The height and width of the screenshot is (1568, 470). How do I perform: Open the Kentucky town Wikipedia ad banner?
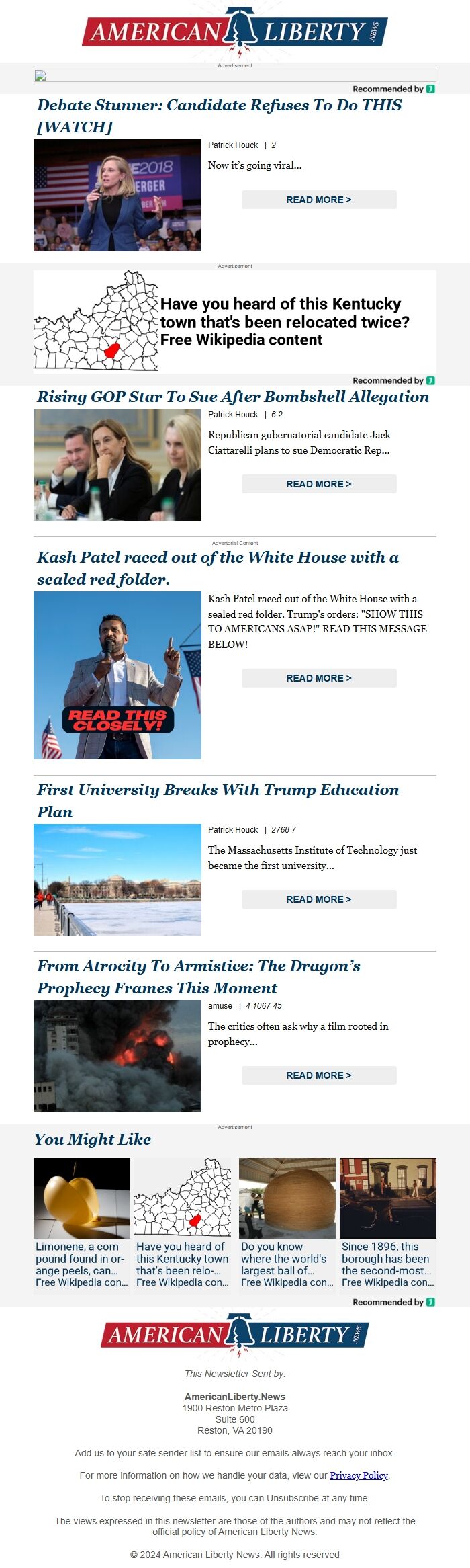[x=234, y=321]
